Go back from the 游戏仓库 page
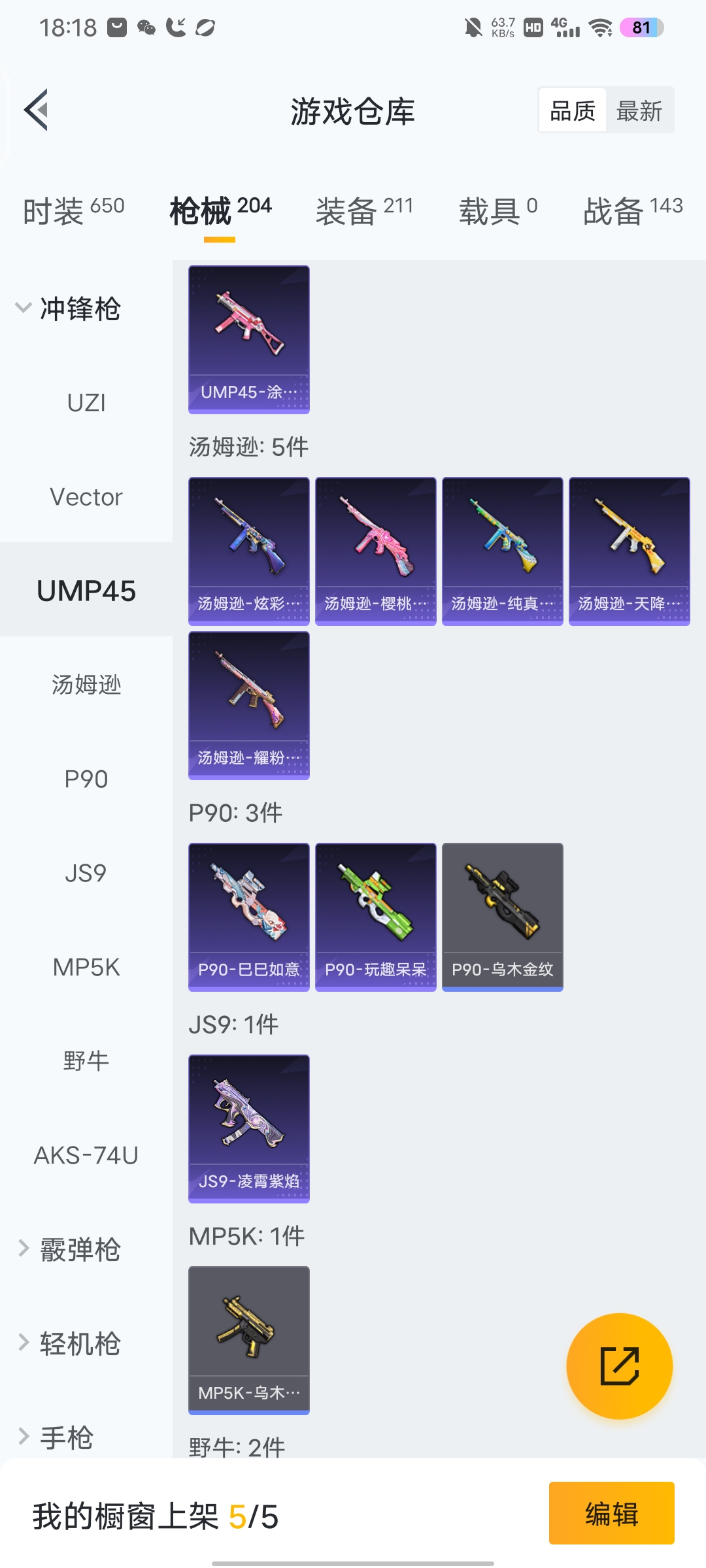The height and width of the screenshot is (1568, 706). pos(37,110)
